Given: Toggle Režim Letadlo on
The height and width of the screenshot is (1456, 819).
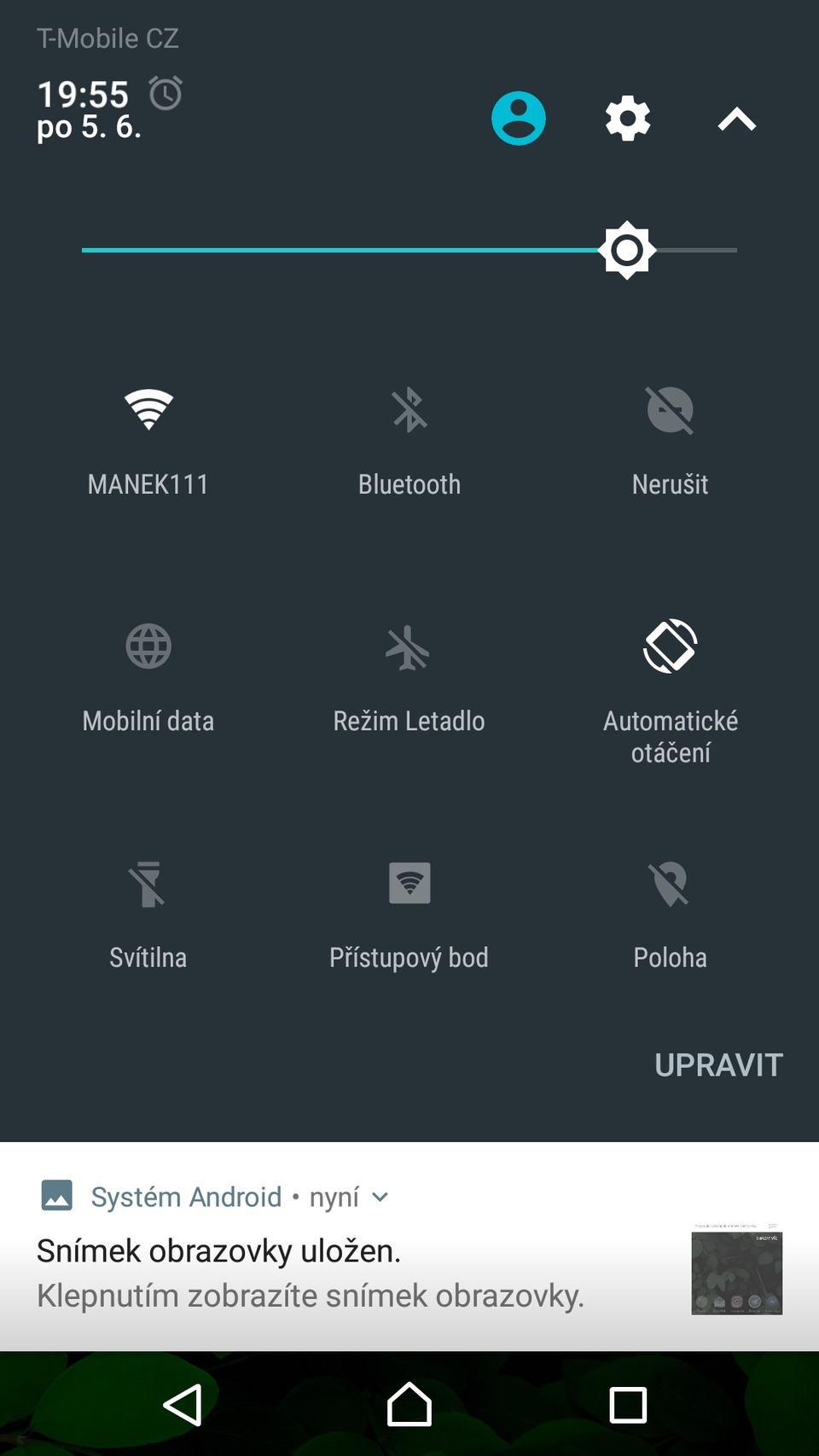Looking at the screenshot, I should (409, 674).
